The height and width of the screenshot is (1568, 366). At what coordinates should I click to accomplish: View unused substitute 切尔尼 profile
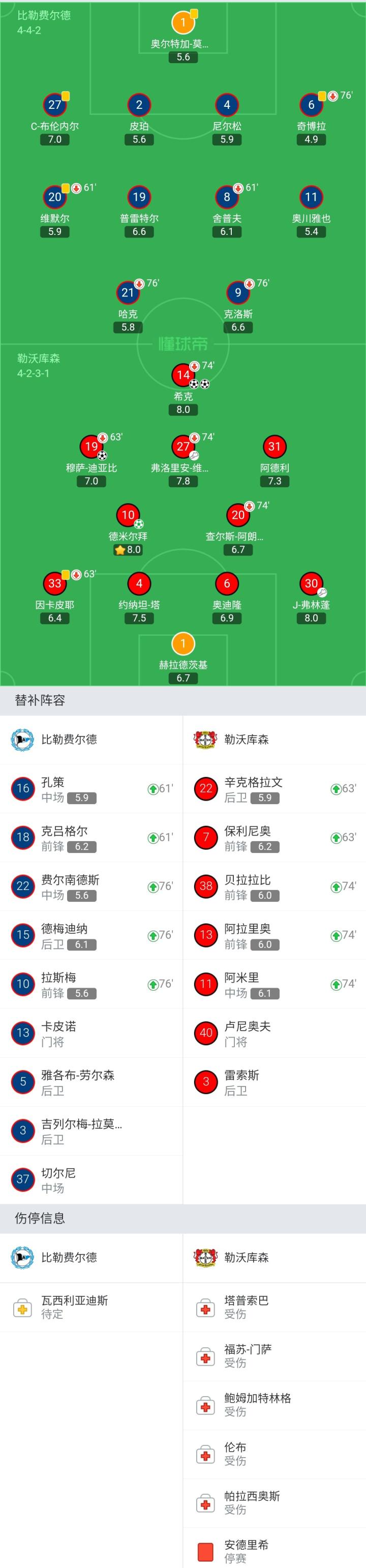pos(91,1179)
